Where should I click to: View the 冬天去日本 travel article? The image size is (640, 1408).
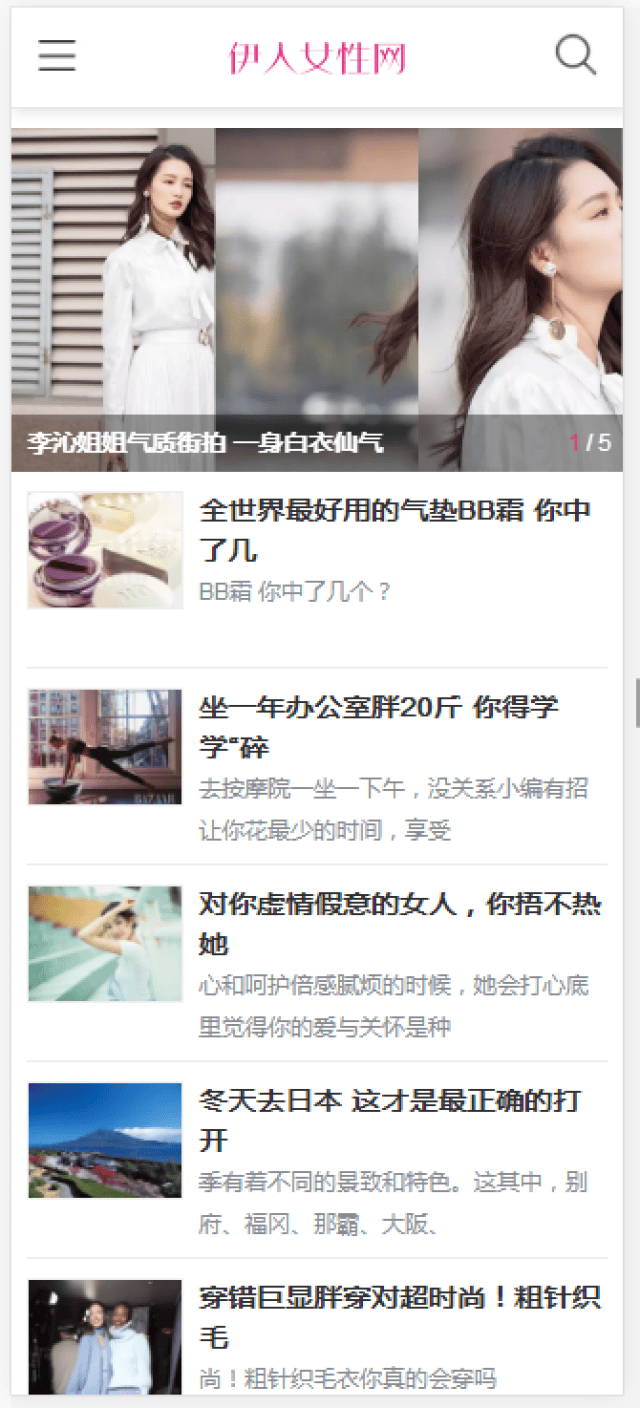390,1120
